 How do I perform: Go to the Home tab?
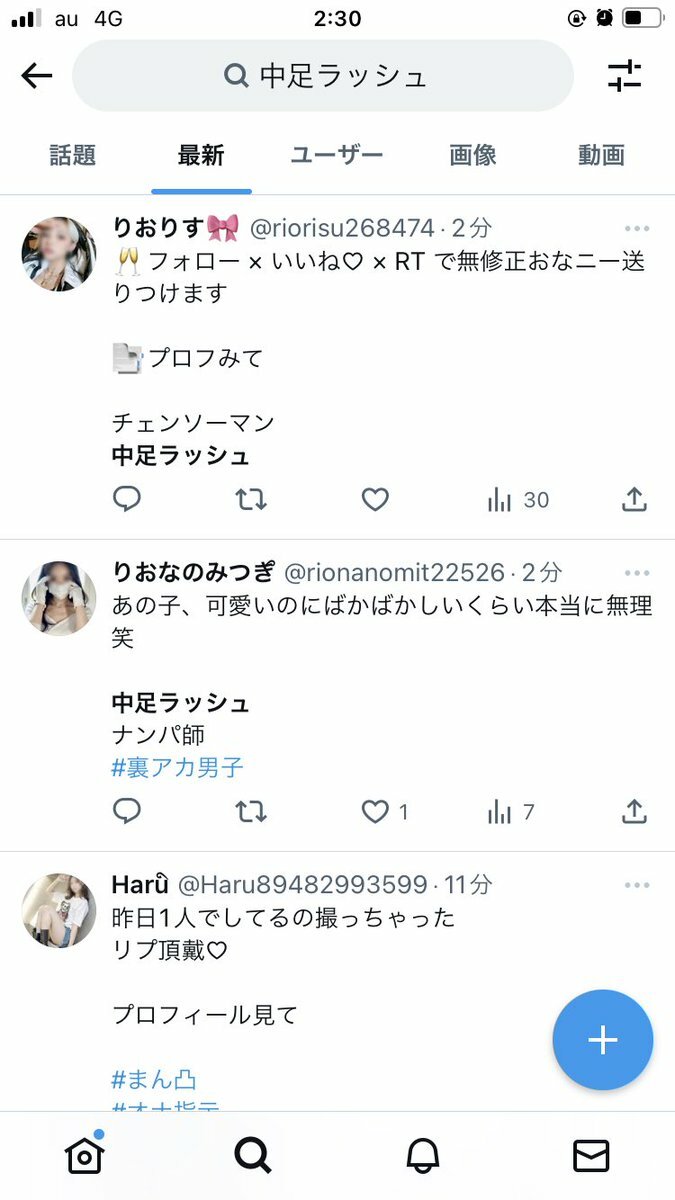84,1156
